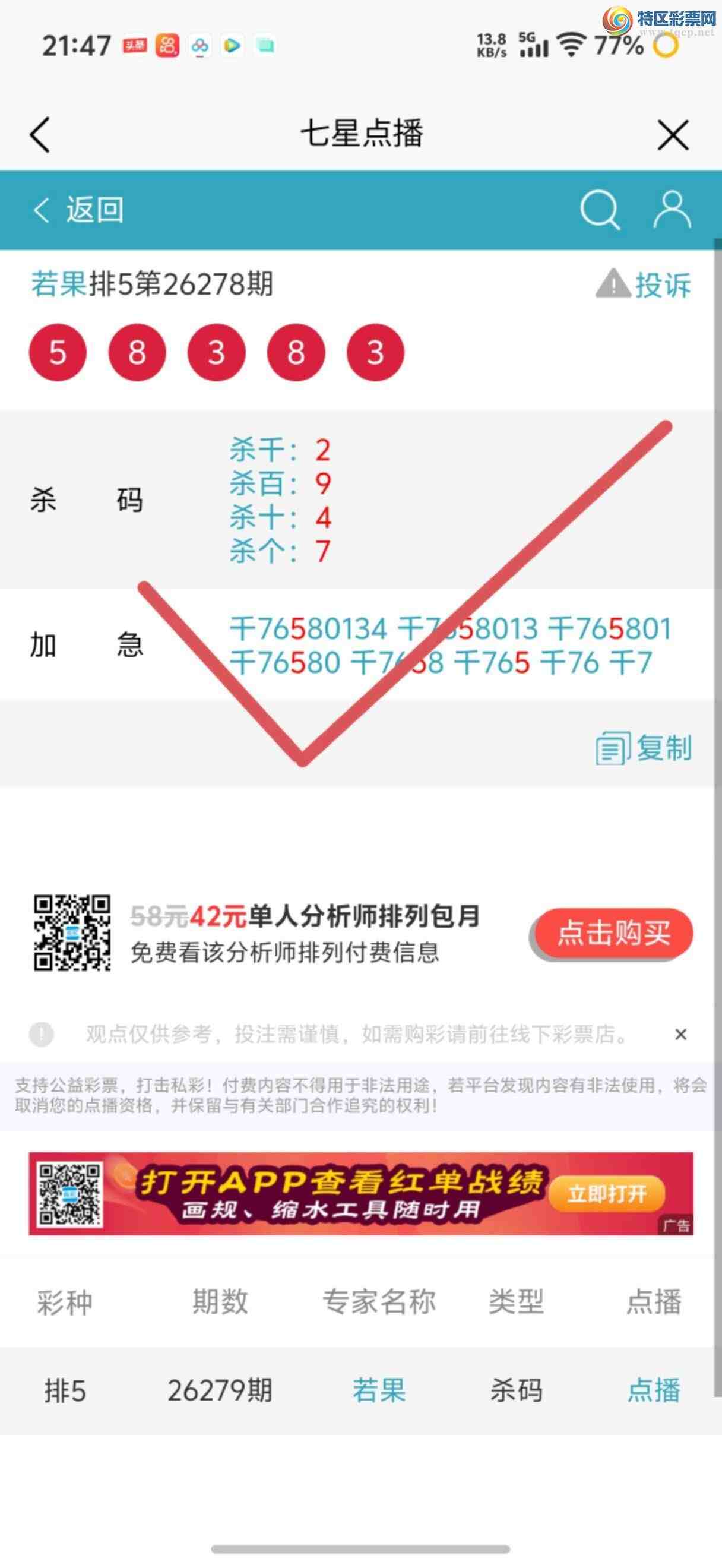Copy the prediction with 复制
722x1568 pixels.
click(644, 748)
